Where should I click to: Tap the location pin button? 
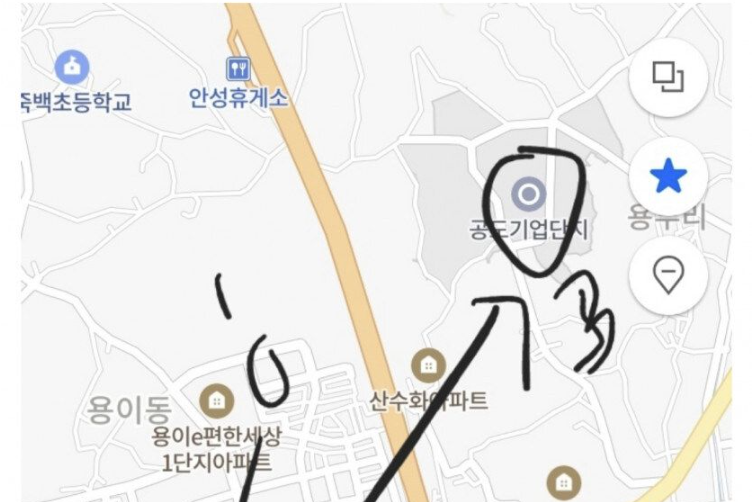pyautogui.click(x=668, y=273)
